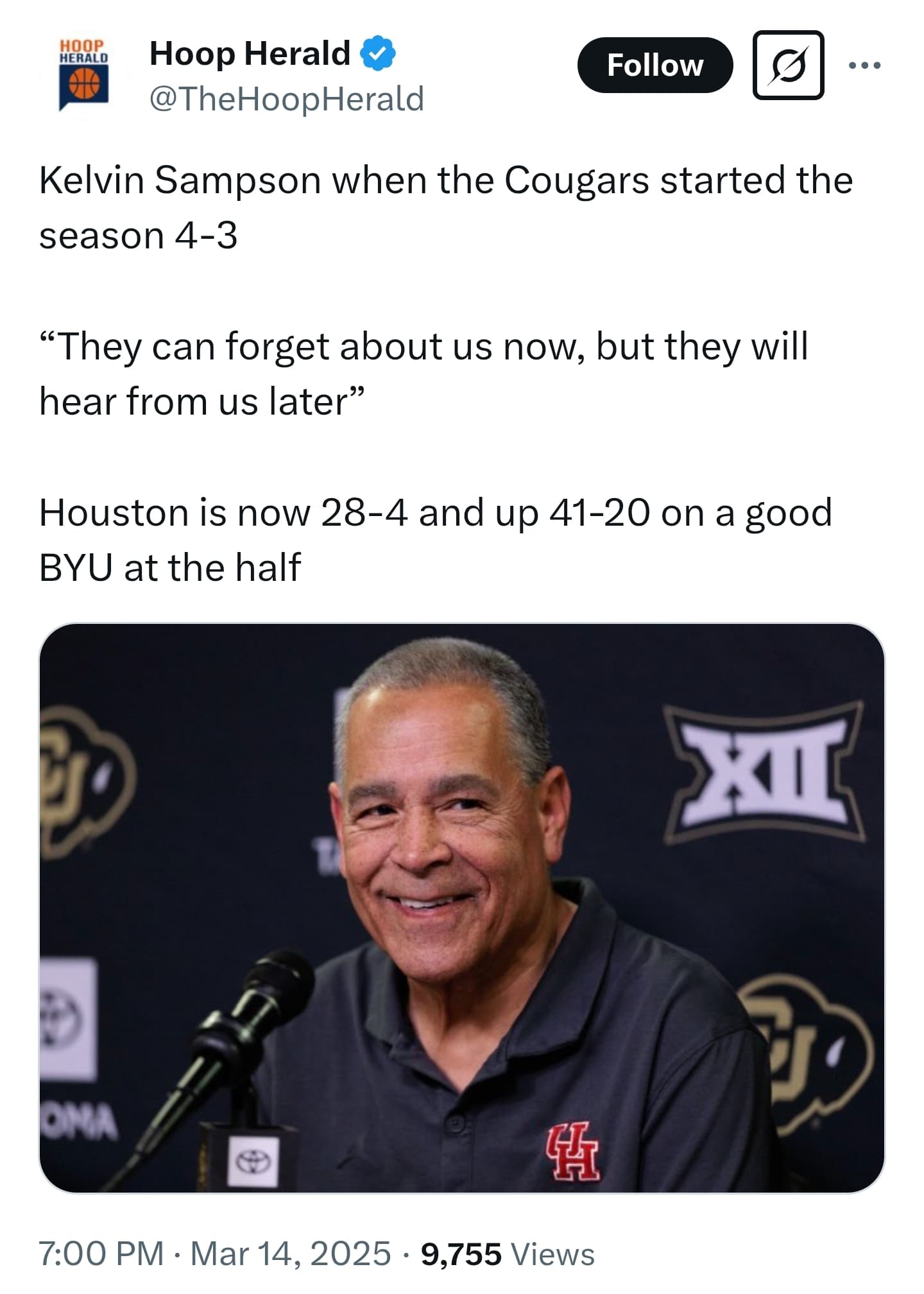Open the @TheHoopHerald profile handle
The height and width of the screenshot is (1294, 924).
[286, 99]
